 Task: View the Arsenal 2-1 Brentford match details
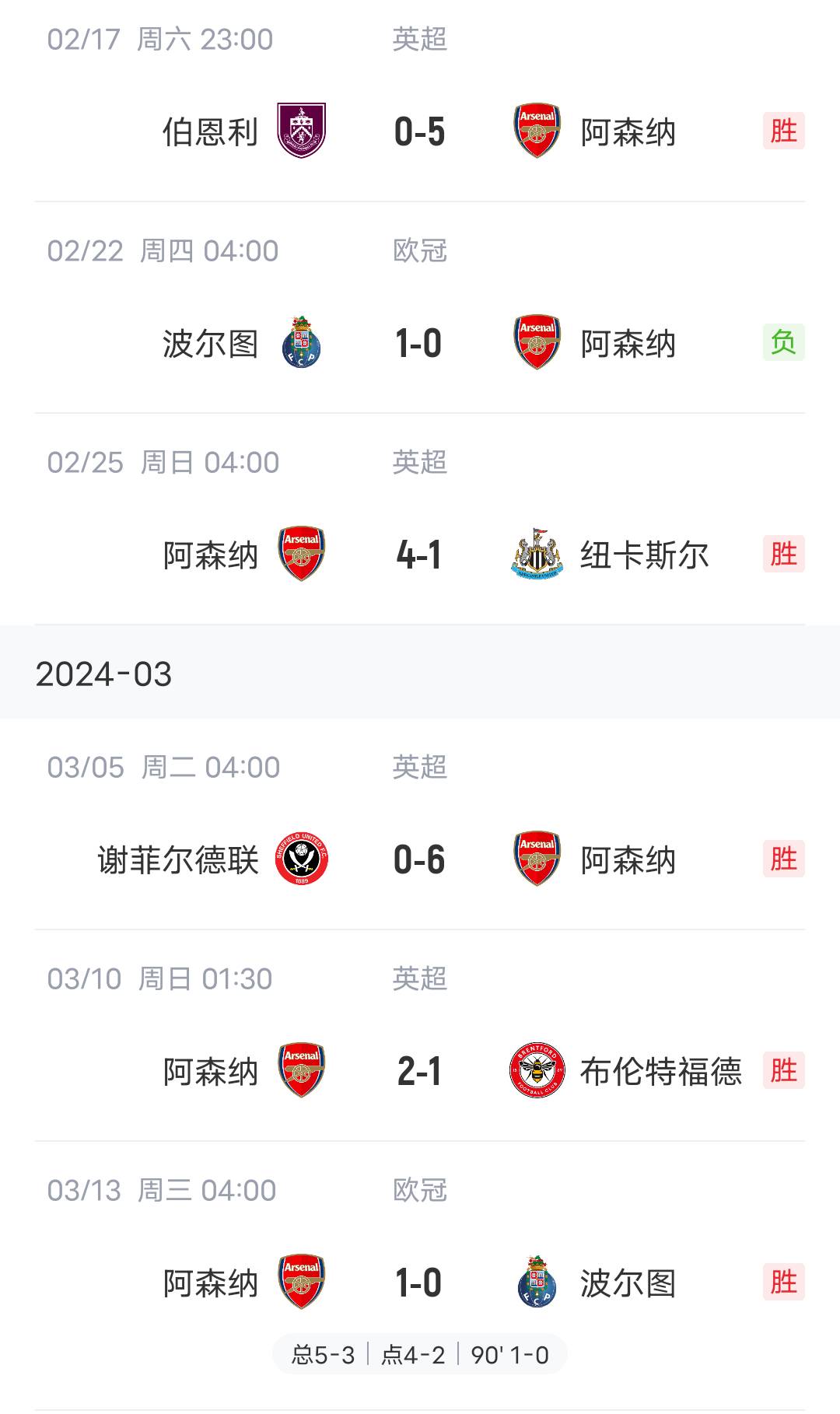[x=419, y=1071]
